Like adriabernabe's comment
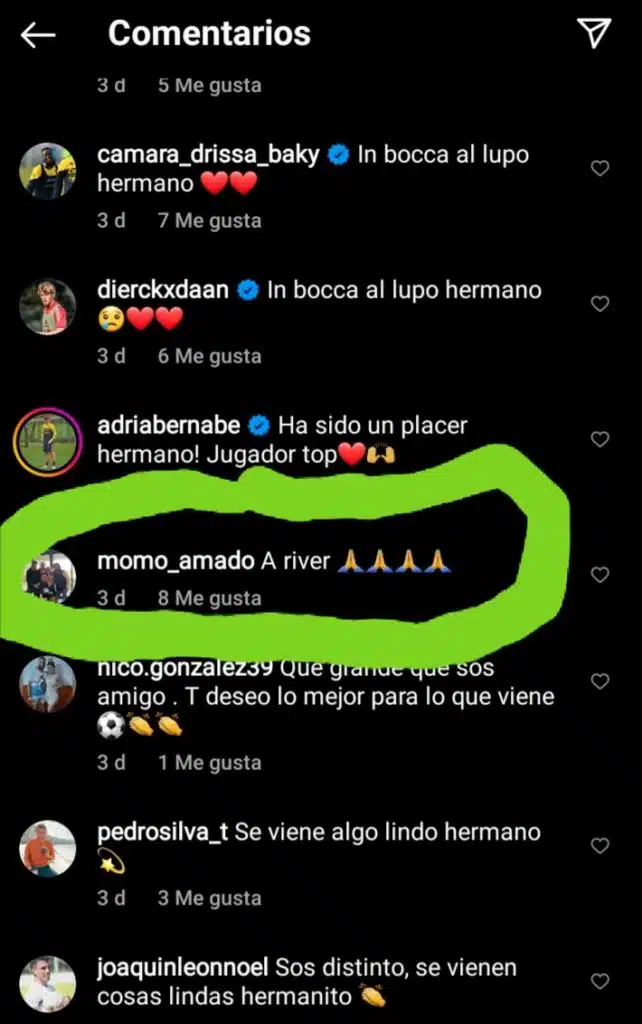This screenshot has width=642, height=1024. 600,439
